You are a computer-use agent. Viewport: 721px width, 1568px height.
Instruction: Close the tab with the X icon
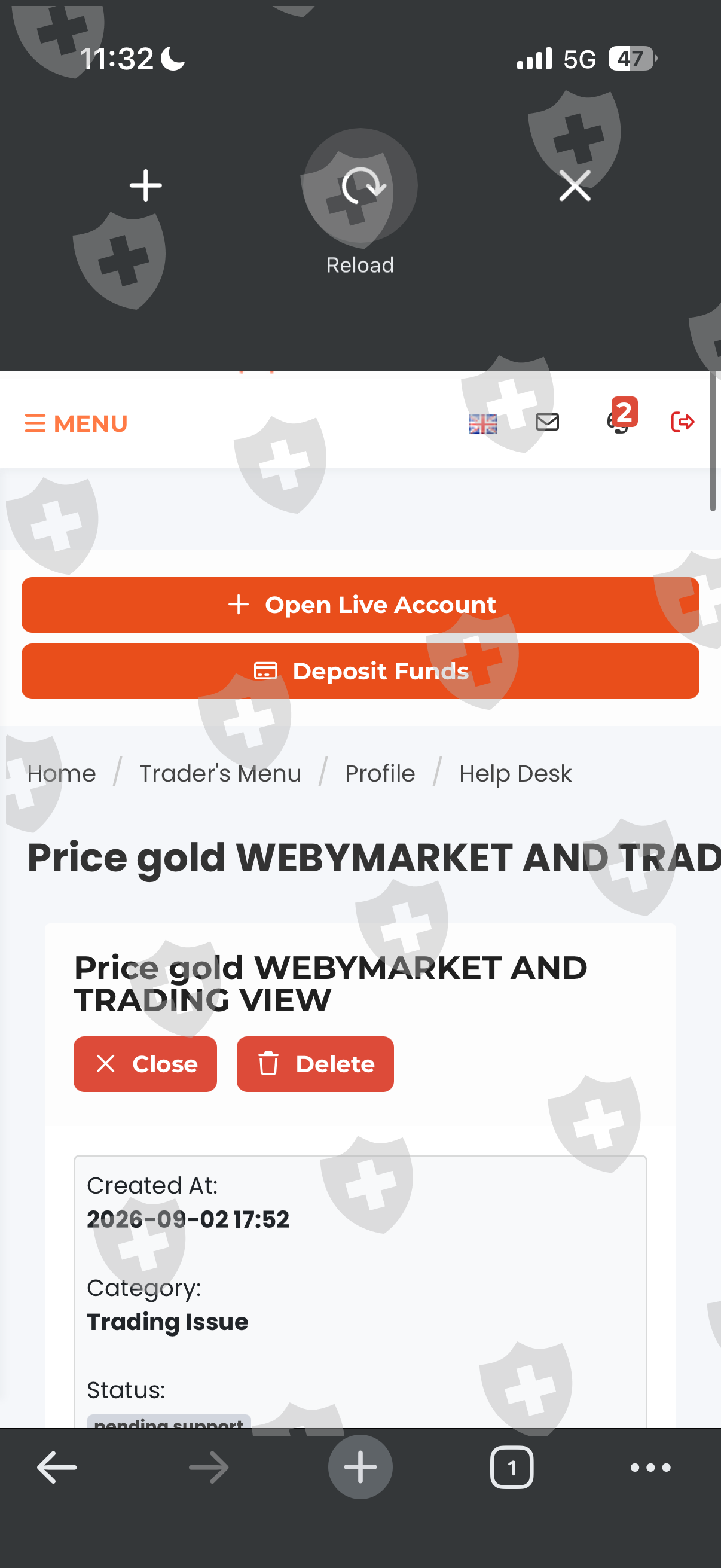pos(575,185)
